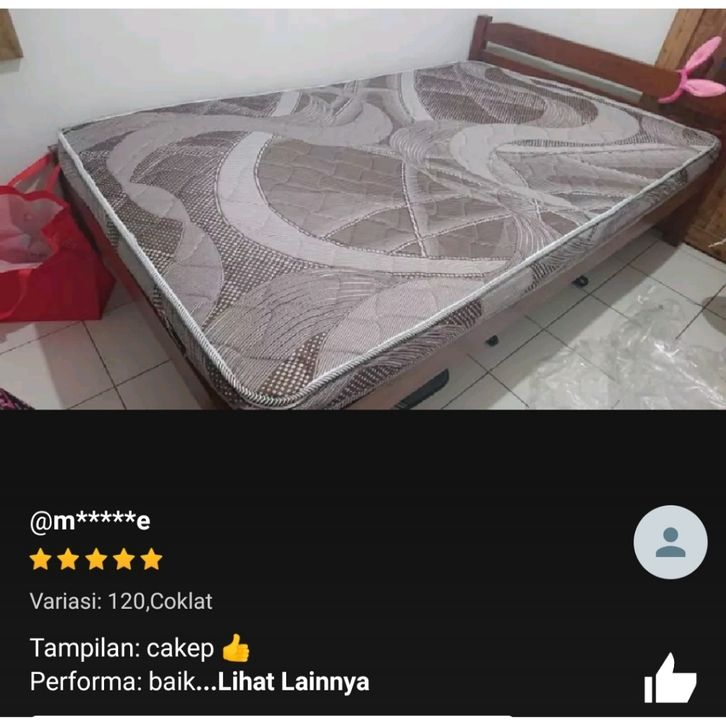This screenshot has width=726, height=726.
Task: Open the reviewer's profile avatar
Action: coord(670,542)
